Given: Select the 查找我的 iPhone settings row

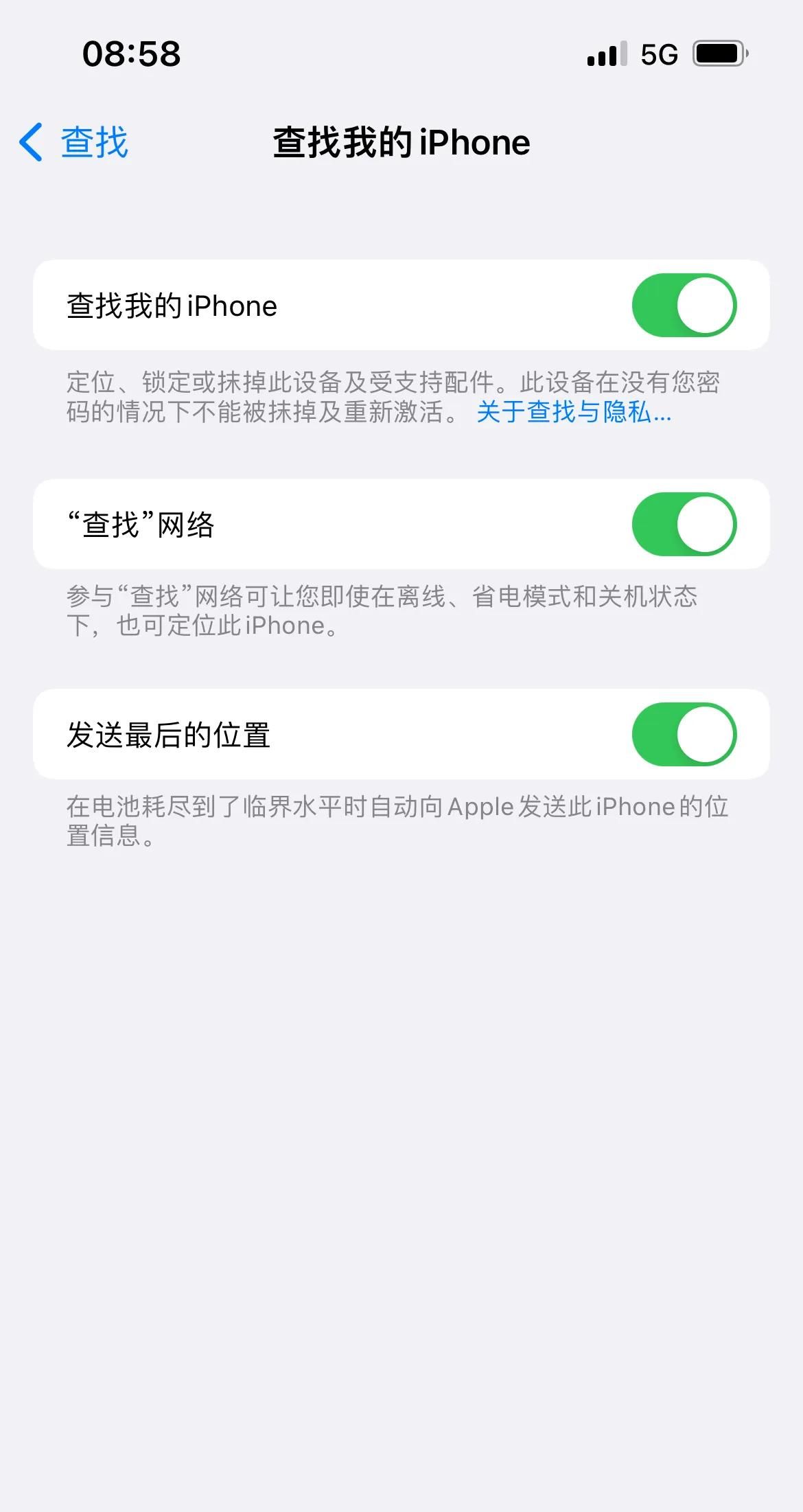Looking at the screenshot, I should [x=275, y=306].
